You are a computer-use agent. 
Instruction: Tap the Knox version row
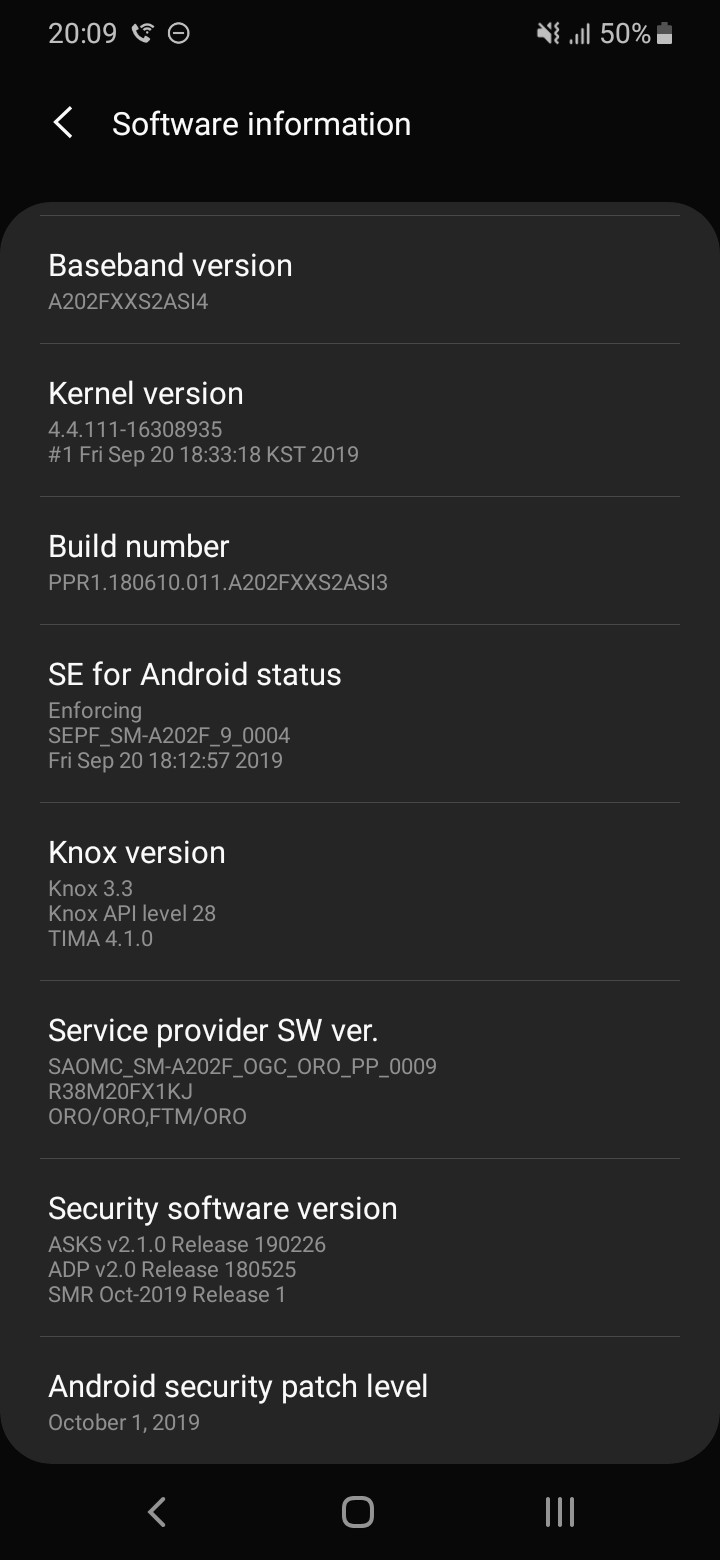[360, 892]
